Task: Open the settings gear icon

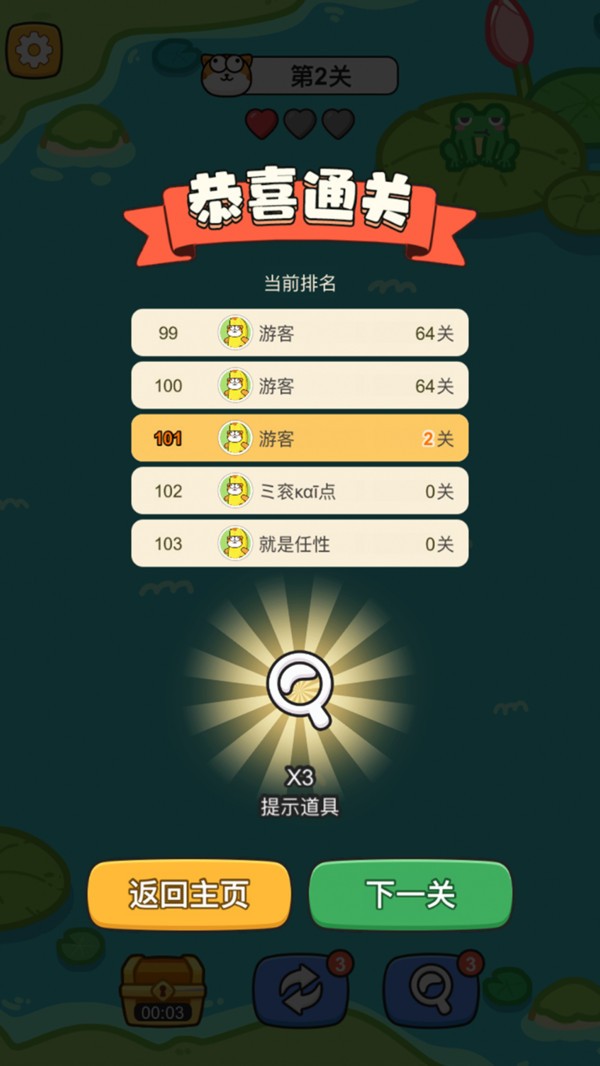Action: [x=33, y=50]
